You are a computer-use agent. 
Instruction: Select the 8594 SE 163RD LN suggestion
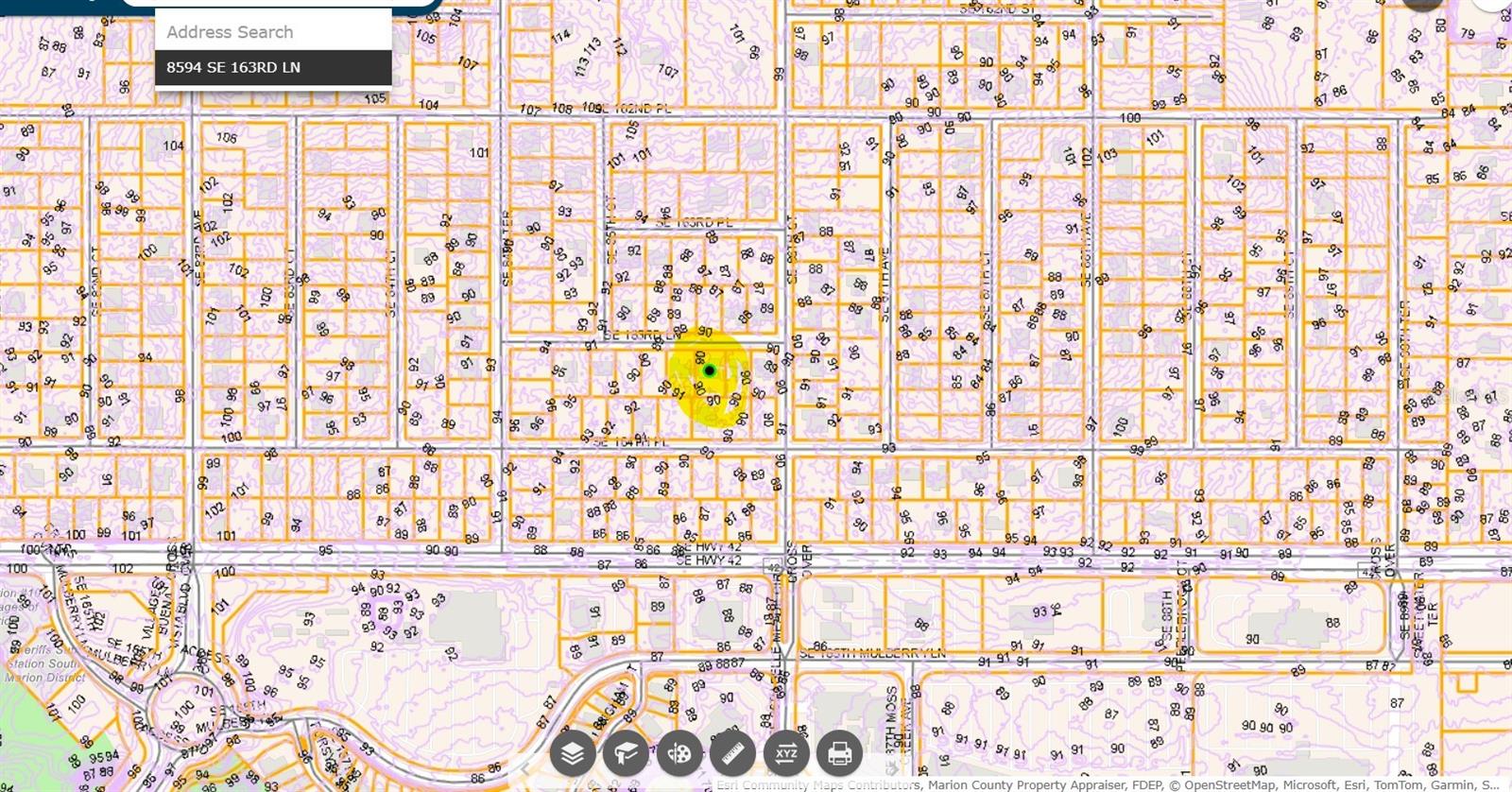pos(272,67)
